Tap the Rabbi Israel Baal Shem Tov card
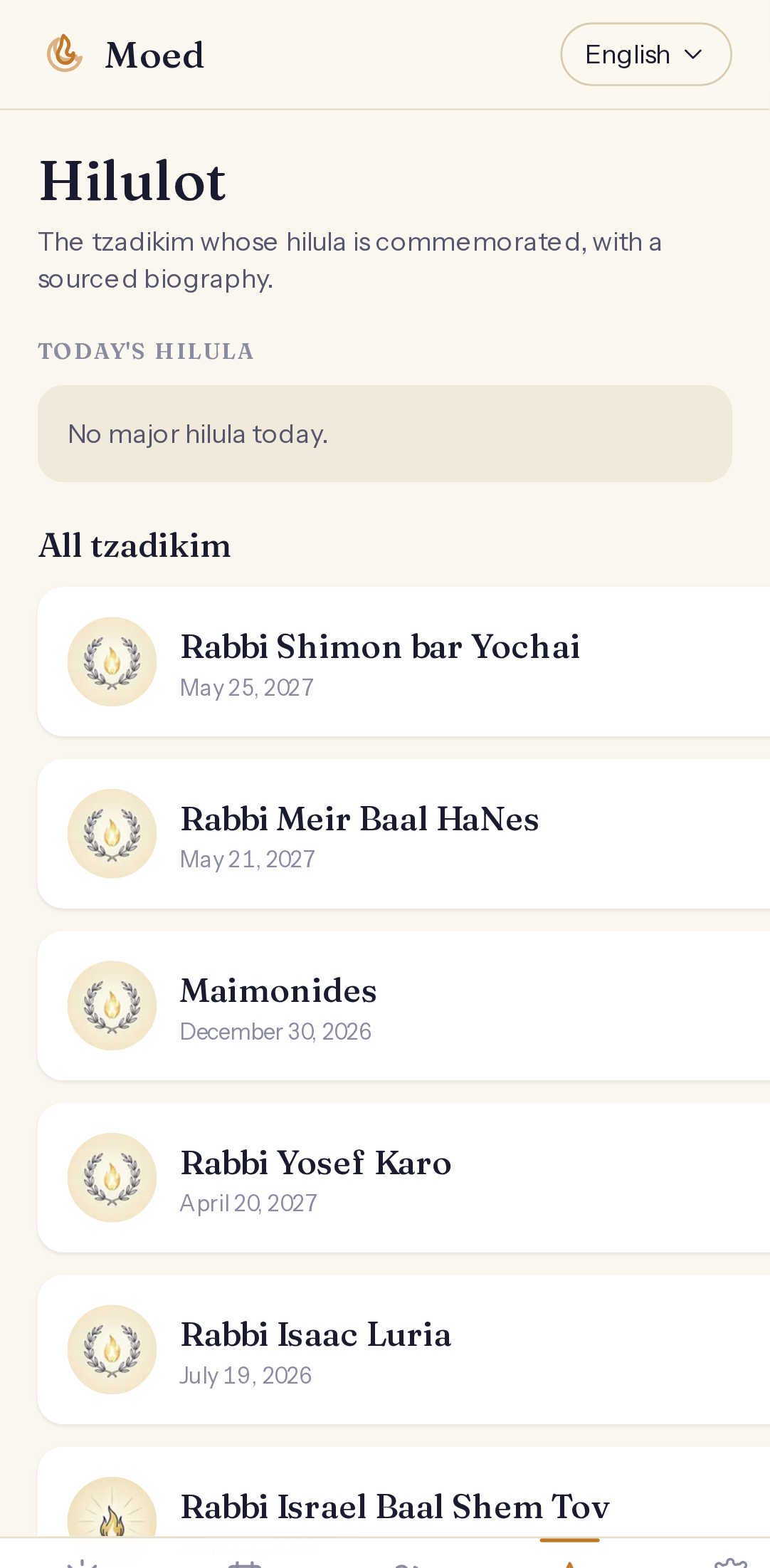 pyautogui.click(x=404, y=1493)
